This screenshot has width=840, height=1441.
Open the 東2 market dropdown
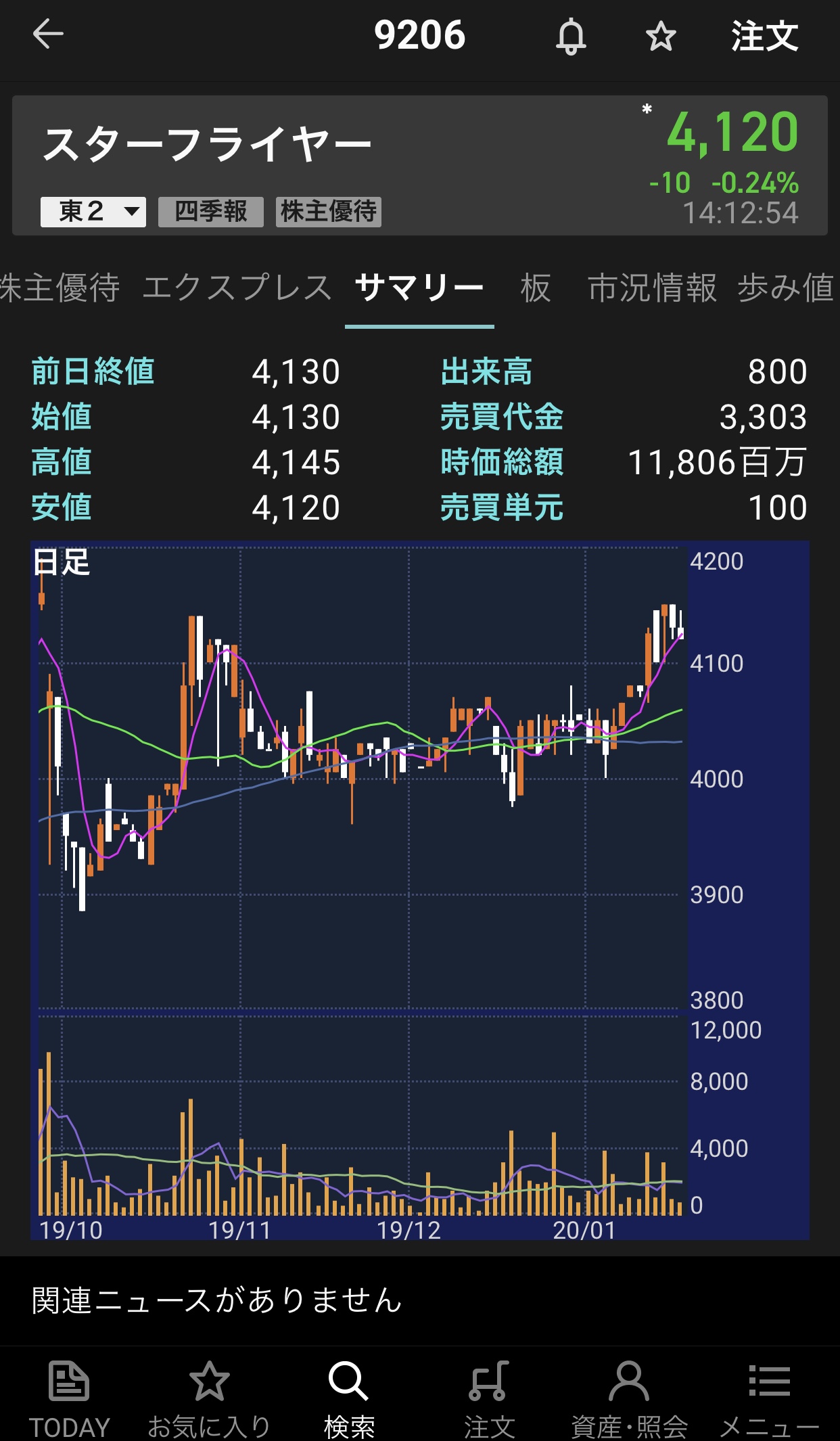[x=93, y=212]
